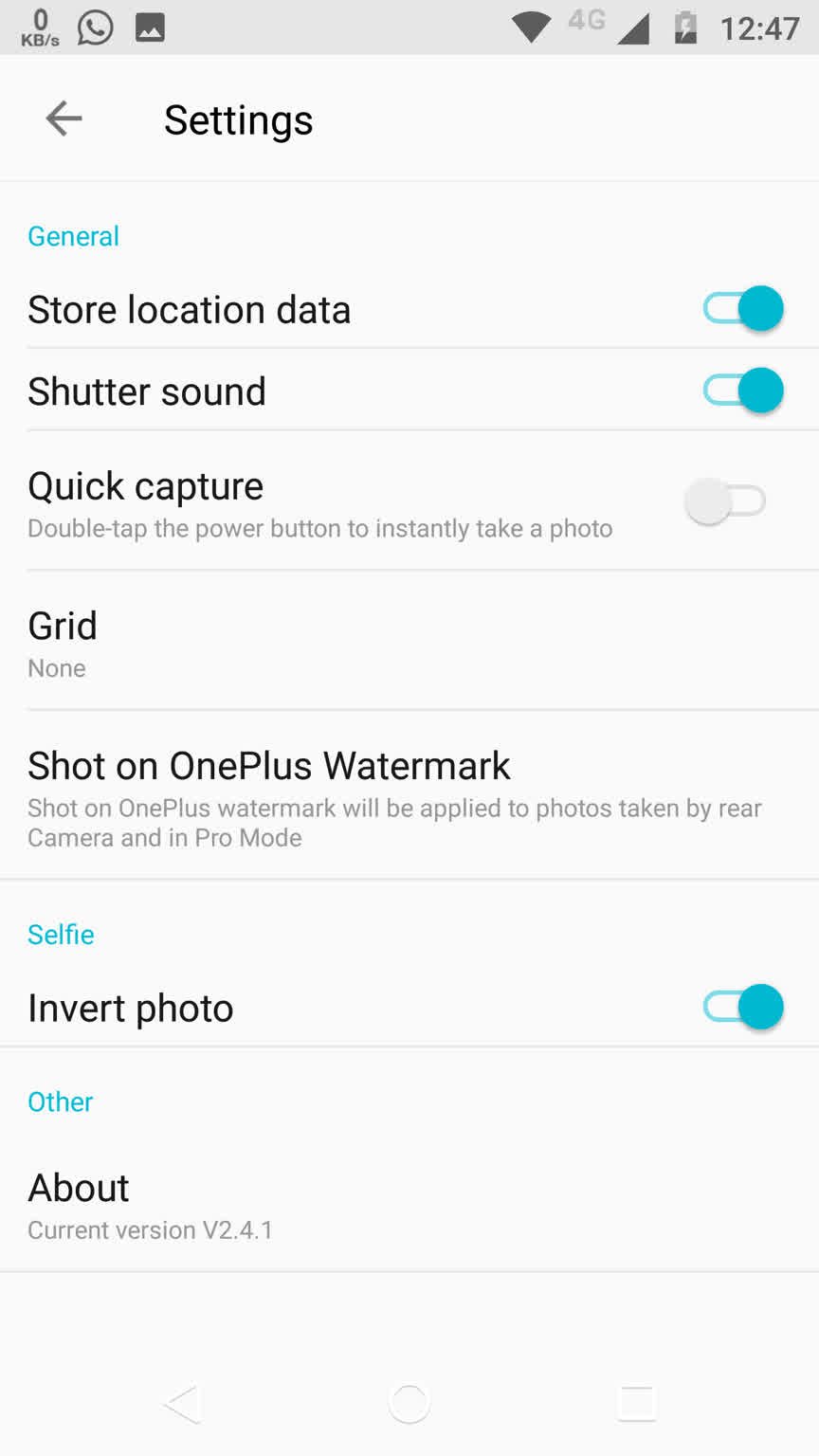The width and height of the screenshot is (819, 1456).
Task: Tap the system home button
Action: point(409,1403)
